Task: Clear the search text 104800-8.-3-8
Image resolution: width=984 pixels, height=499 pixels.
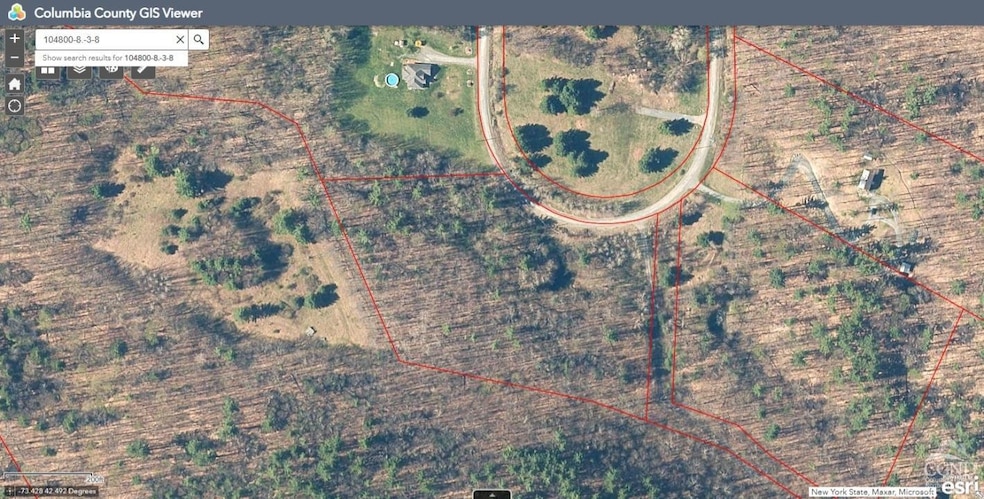Action: pyautogui.click(x=180, y=39)
